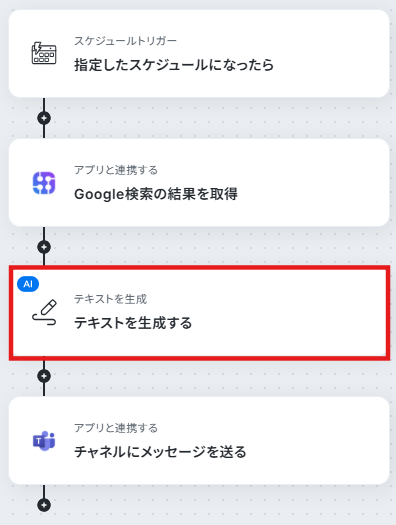Add a step after the Teams message card
396x525 pixels.
(44, 505)
